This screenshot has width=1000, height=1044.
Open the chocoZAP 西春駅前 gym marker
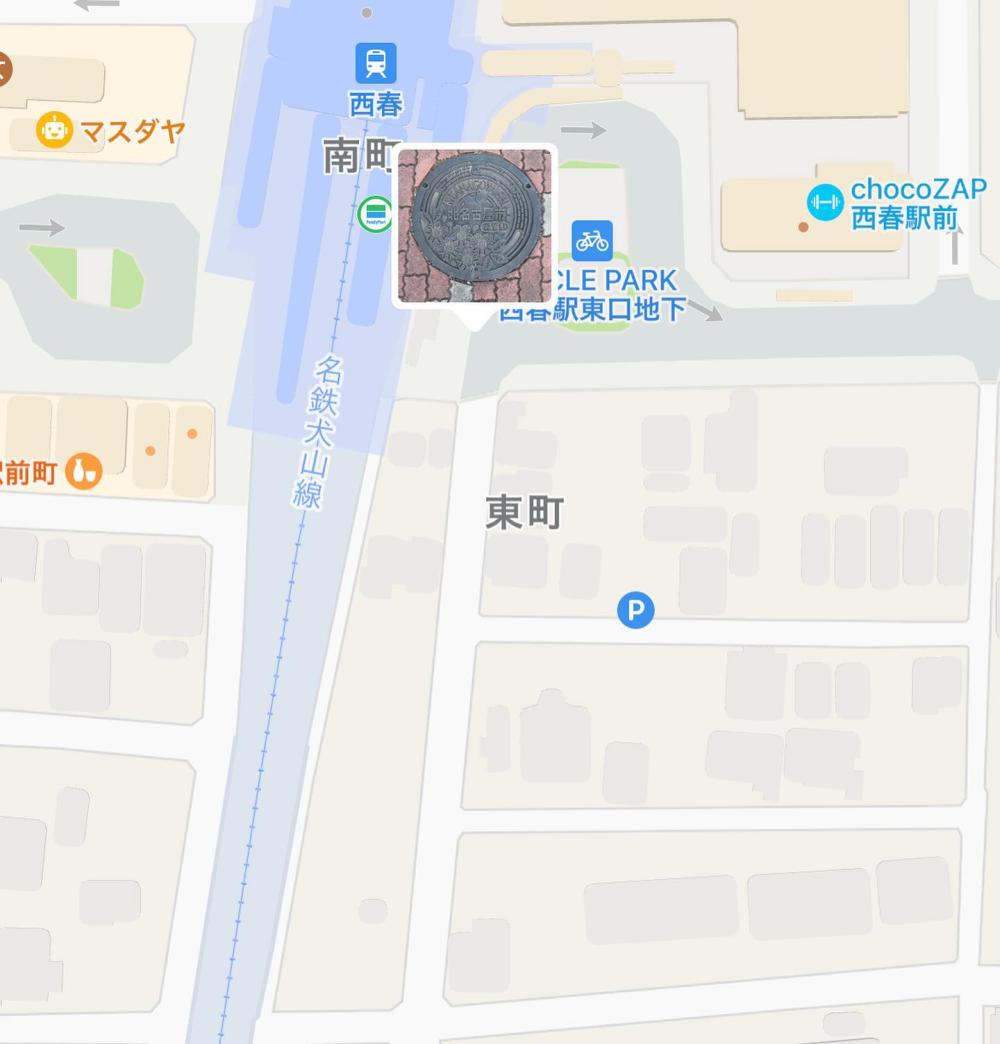[x=826, y=203]
